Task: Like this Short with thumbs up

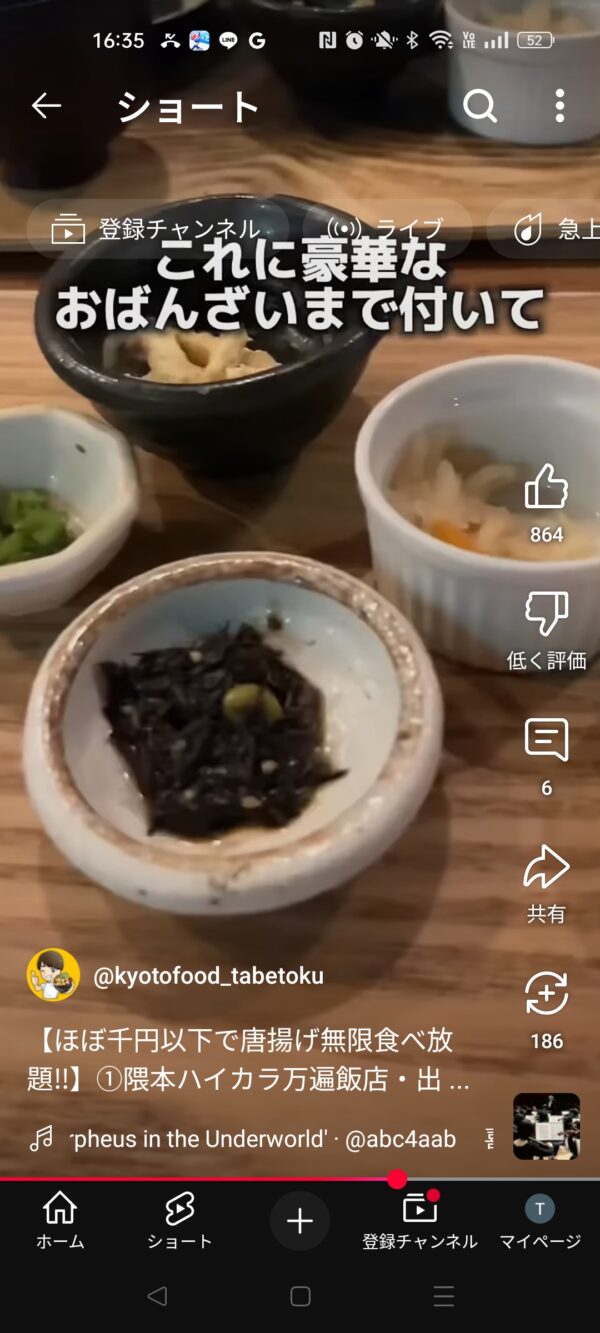Action: [546, 487]
